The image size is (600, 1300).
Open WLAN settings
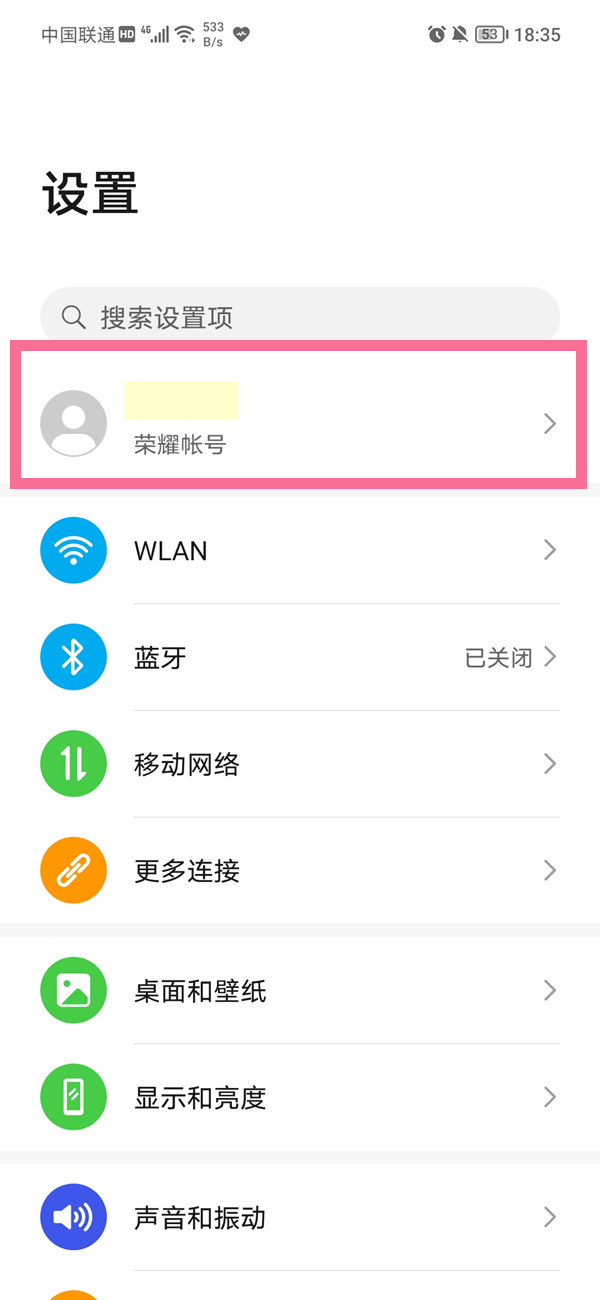[x=300, y=550]
